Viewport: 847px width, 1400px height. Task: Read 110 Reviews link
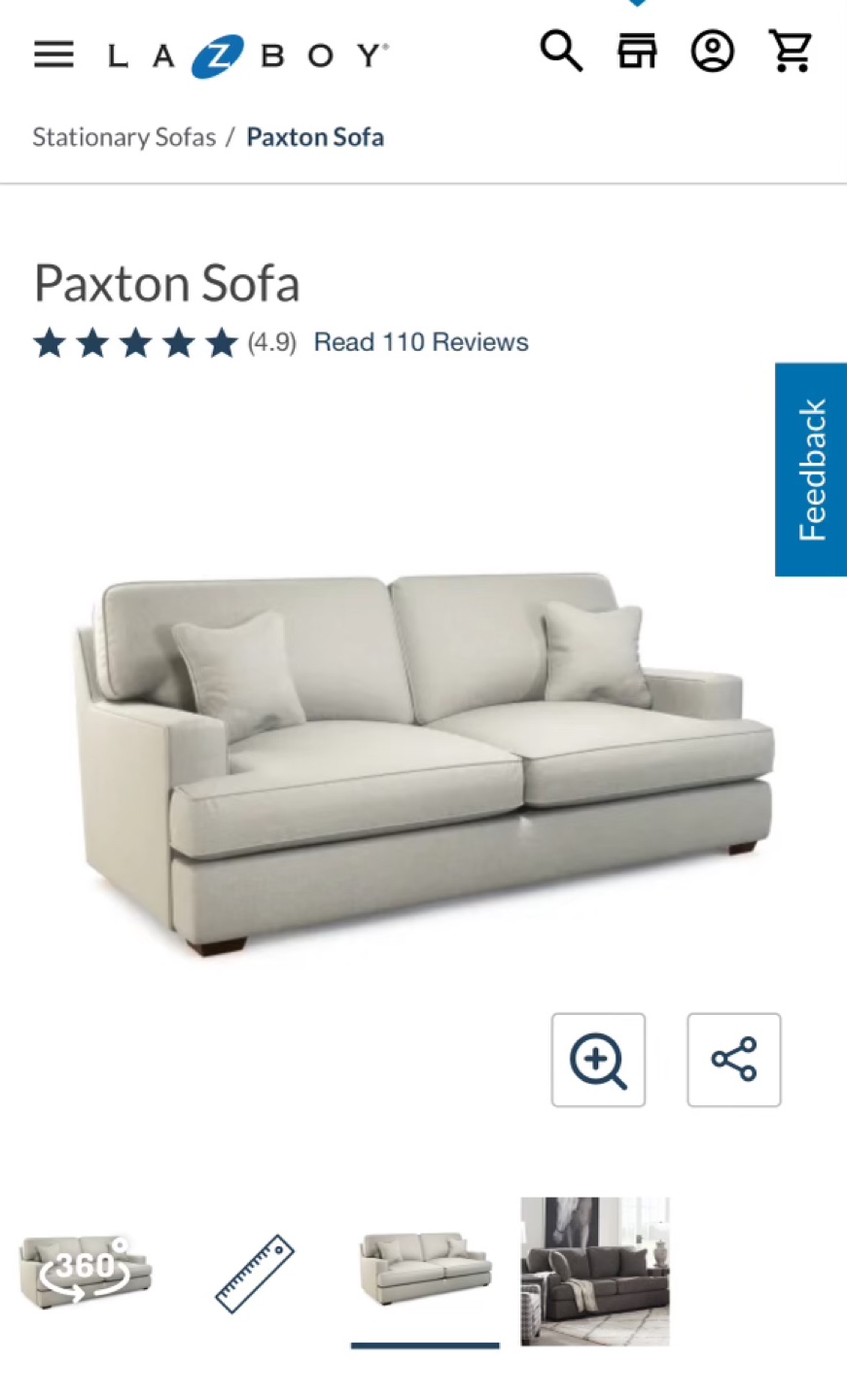[x=420, y=342]
